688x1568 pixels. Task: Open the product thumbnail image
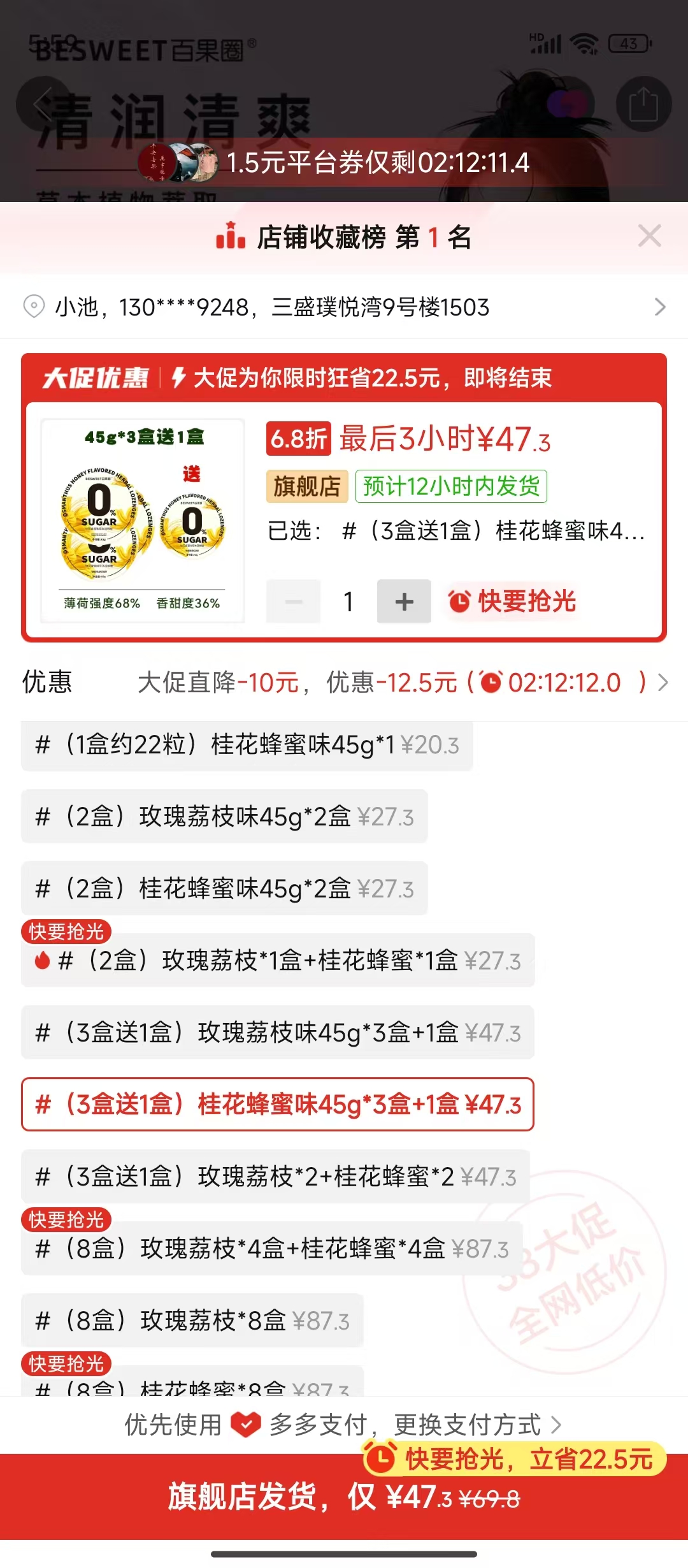point(143,520)
